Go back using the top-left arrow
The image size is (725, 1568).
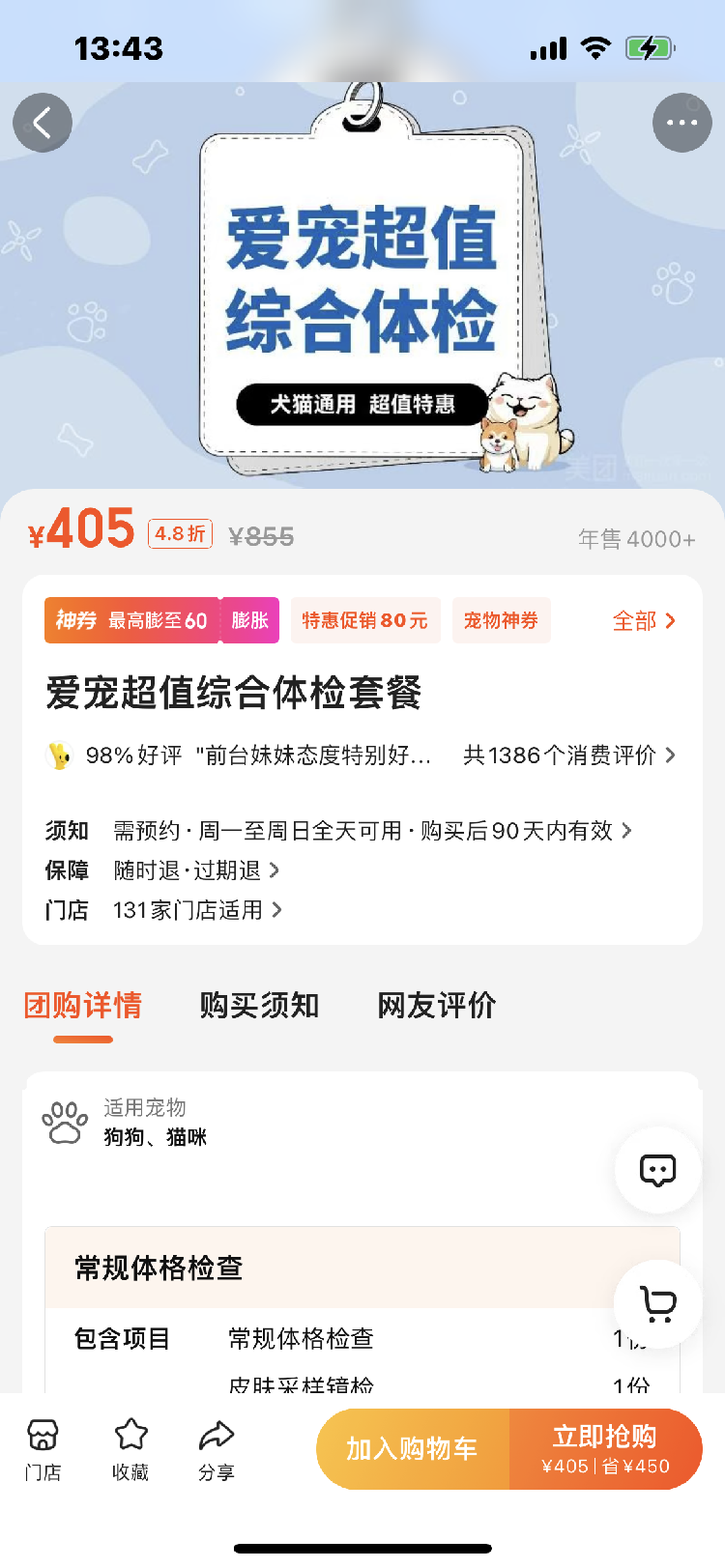click(43, 123)
